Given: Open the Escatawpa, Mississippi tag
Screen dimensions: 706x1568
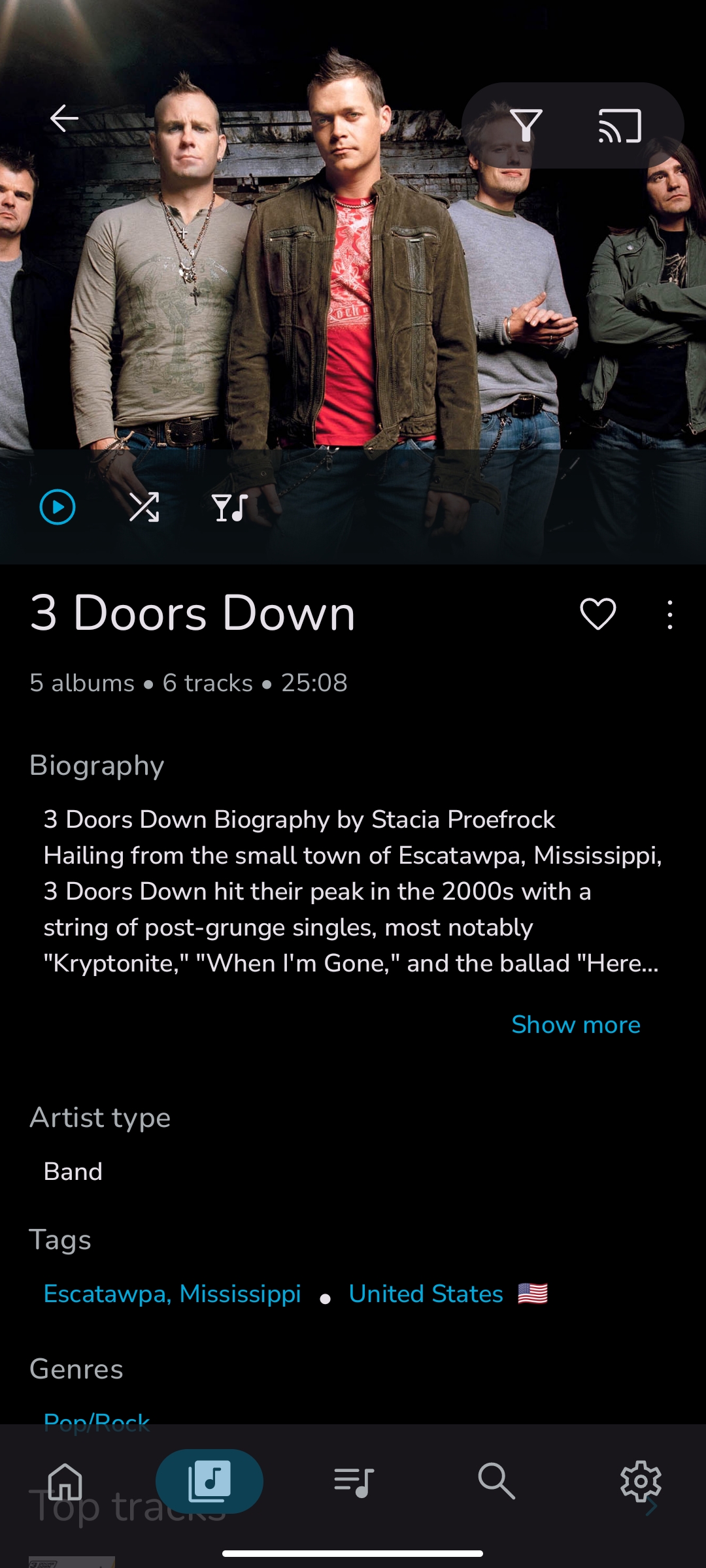Looking at the screenshot, I should (173, 1294).
